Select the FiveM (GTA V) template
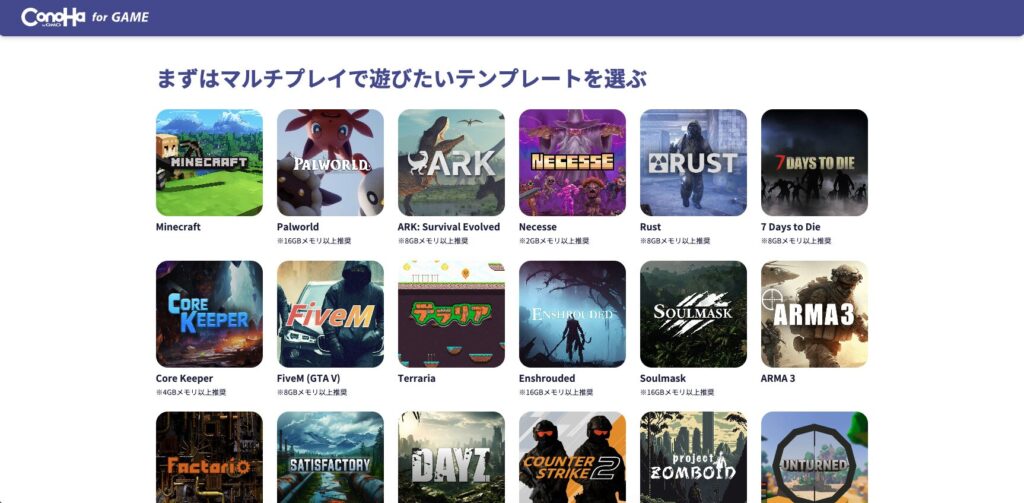This screenshot has height=503, width=1024. [330, 314]
